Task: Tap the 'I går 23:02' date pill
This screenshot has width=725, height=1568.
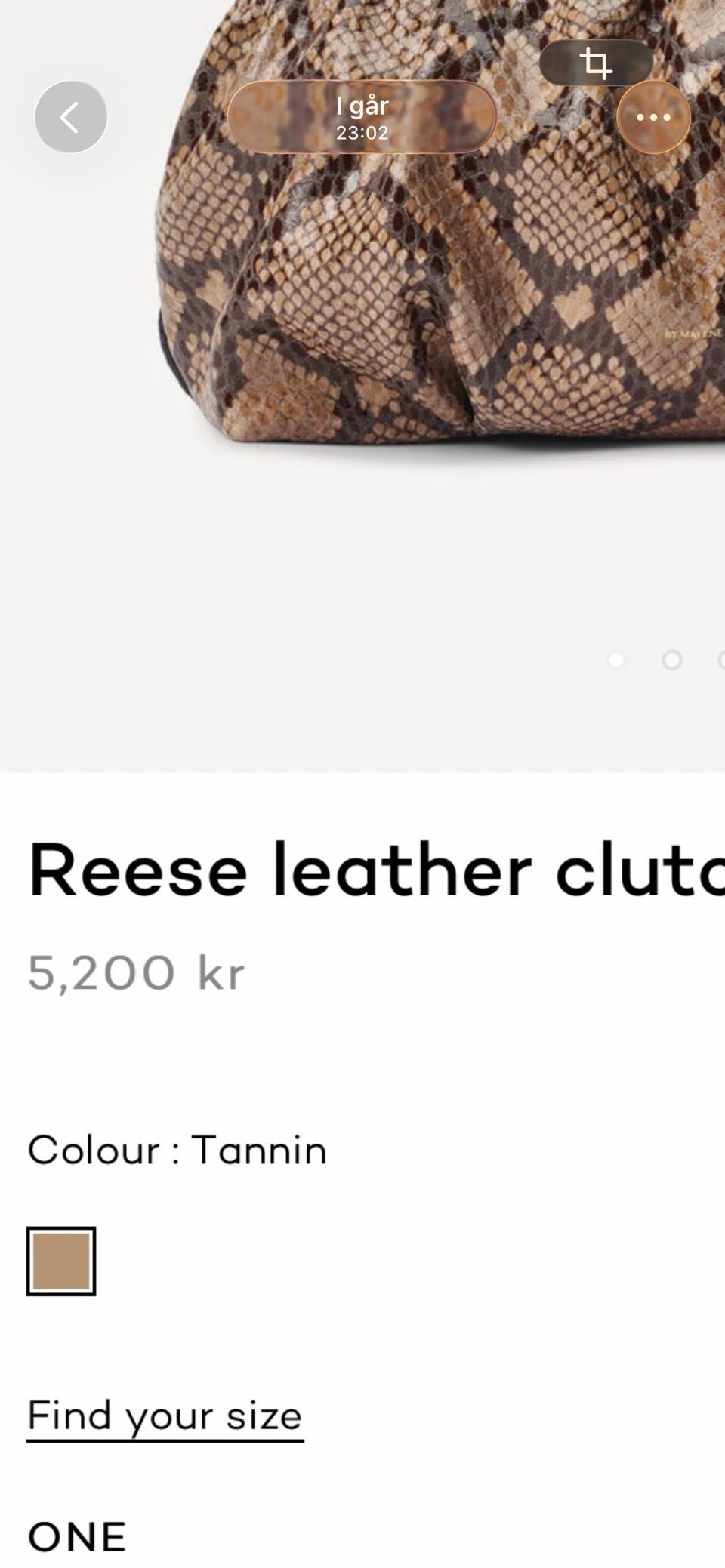Action: (362, 117)
